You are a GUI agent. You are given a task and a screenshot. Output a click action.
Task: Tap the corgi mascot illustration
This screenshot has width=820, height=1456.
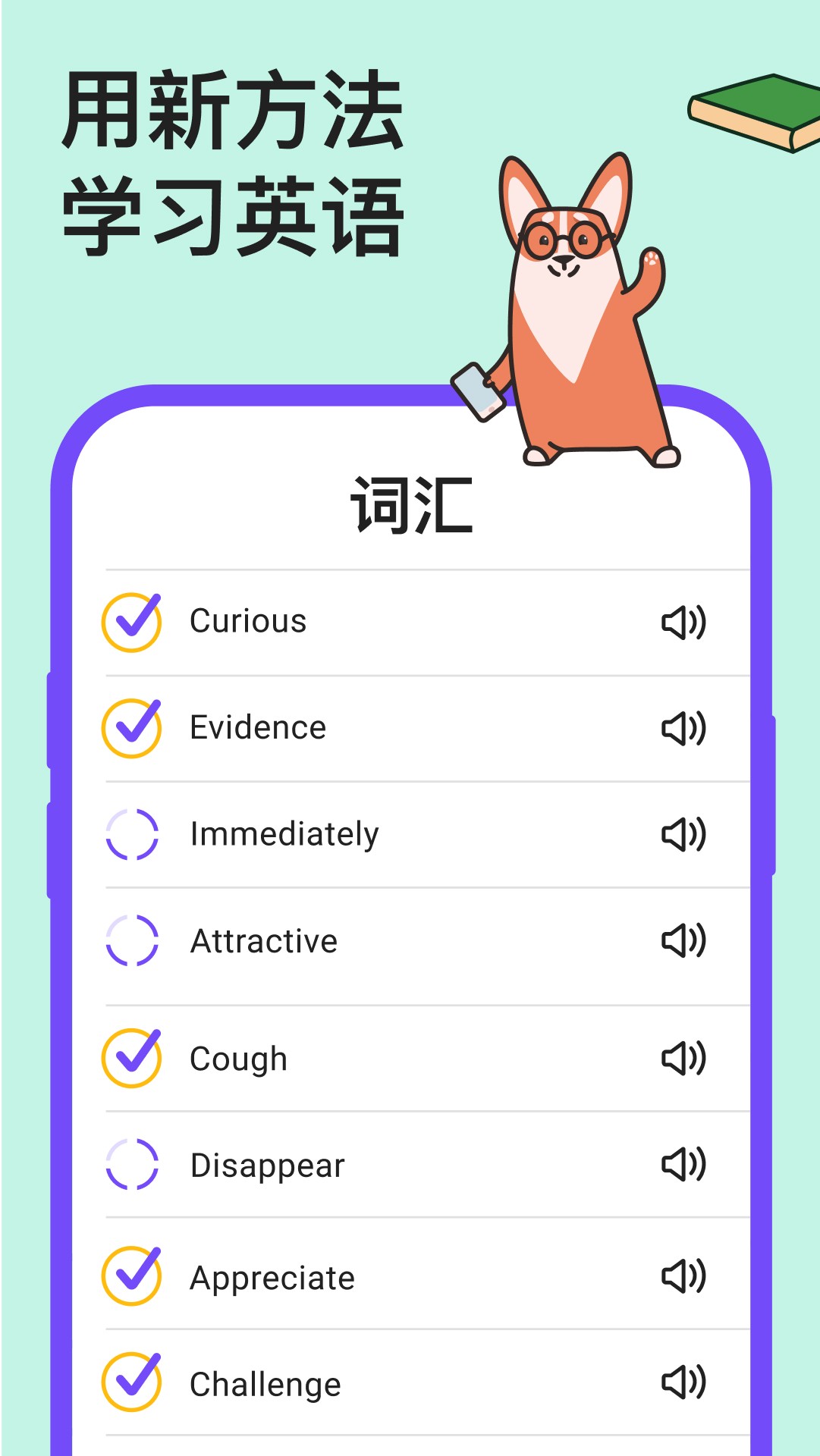(577, 303)
